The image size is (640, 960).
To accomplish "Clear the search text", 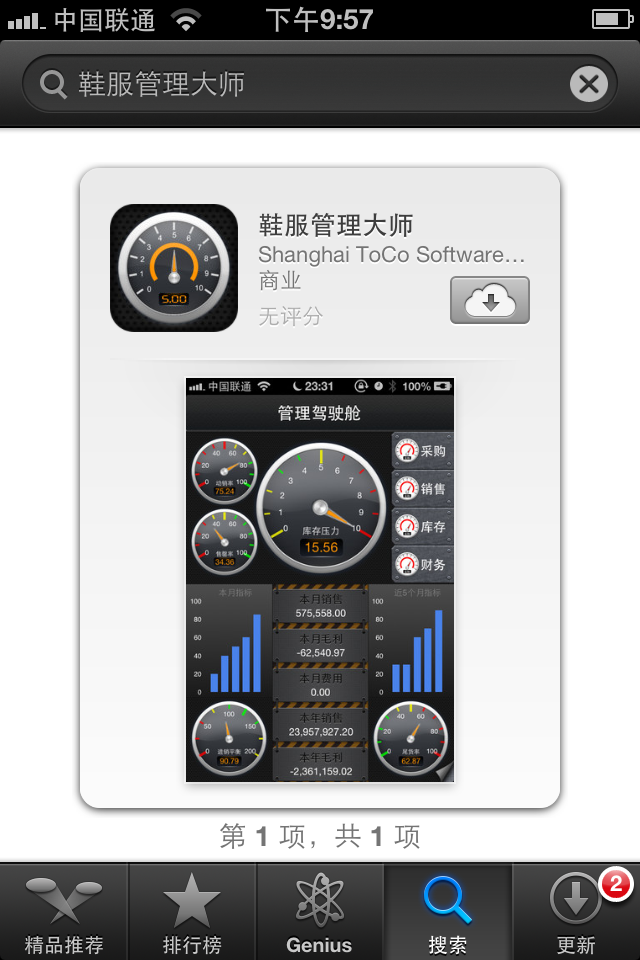I will click(x=588, y=84).
